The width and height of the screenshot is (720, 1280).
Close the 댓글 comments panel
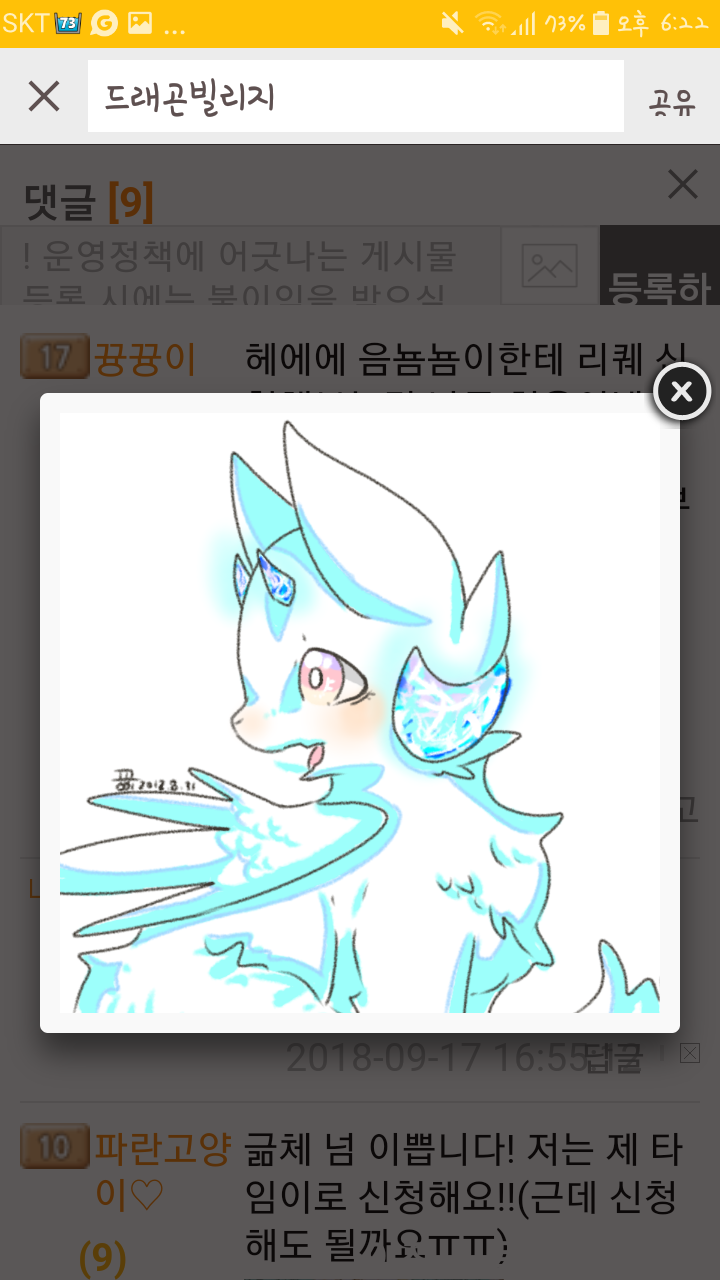[682, 184]
